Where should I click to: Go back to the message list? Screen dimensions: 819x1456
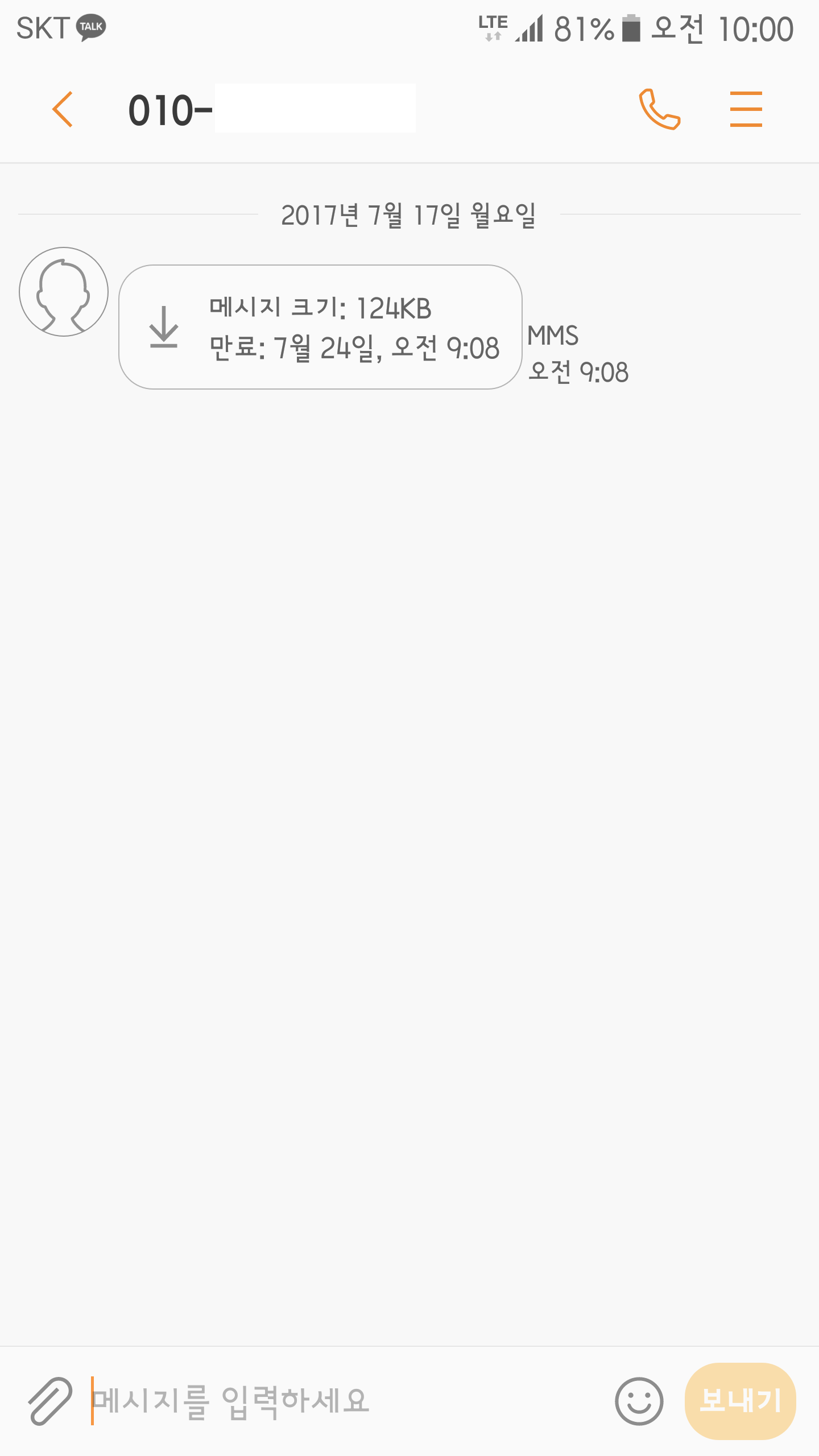coord(63,109)
